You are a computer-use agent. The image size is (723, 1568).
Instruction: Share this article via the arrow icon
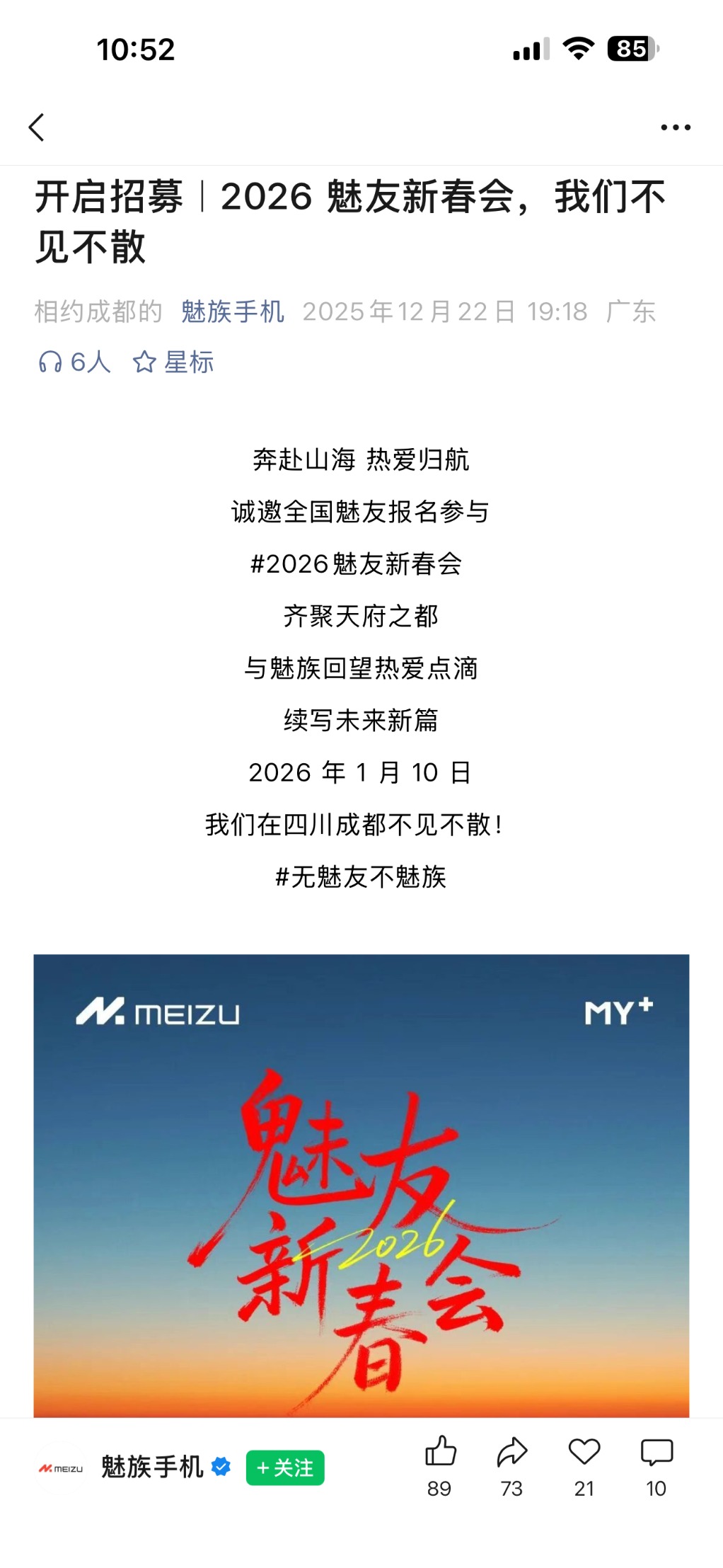point(511,1452)
